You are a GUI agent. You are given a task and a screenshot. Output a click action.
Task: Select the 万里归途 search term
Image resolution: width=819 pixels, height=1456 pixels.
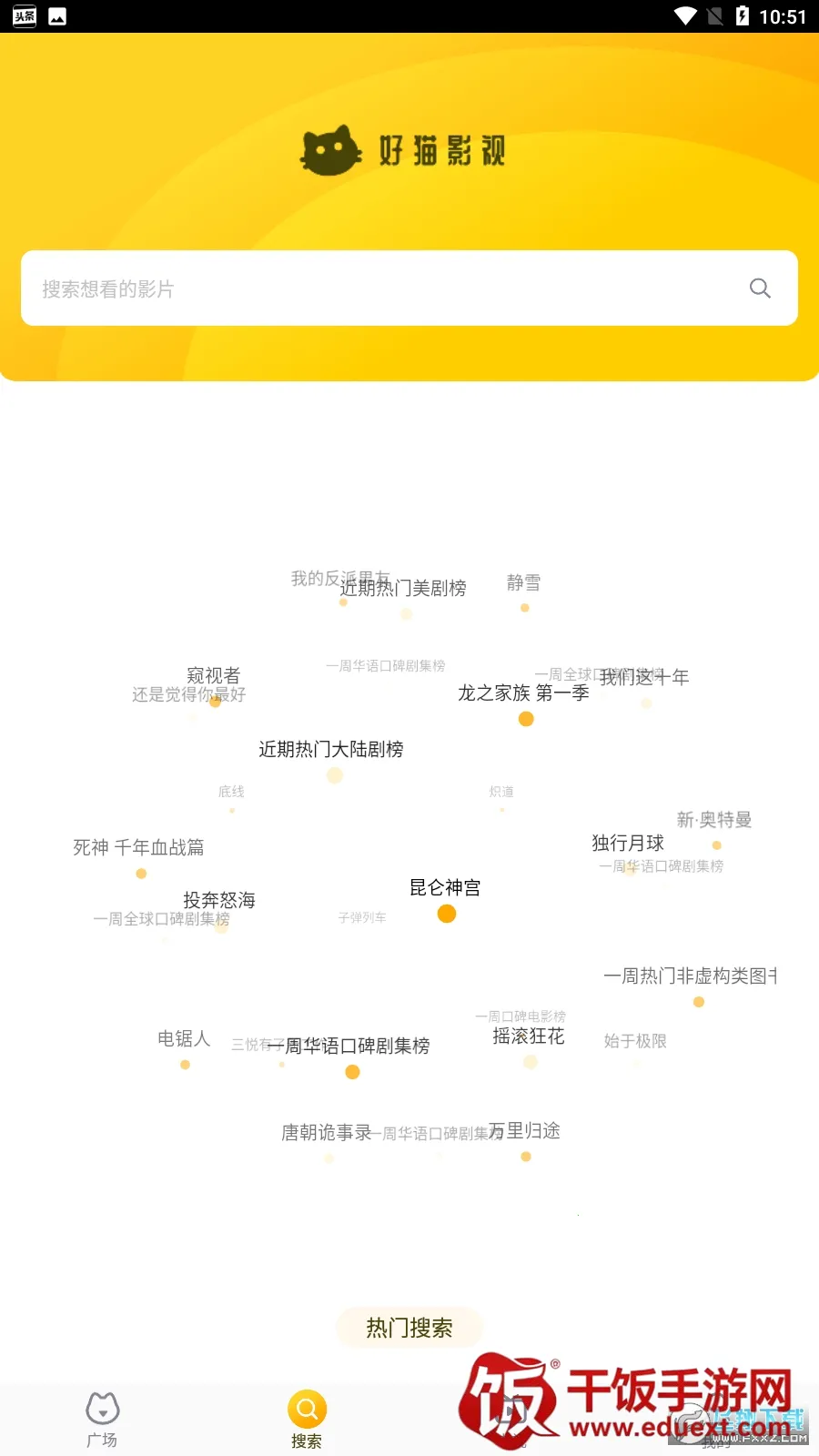tap(525, 1131)
